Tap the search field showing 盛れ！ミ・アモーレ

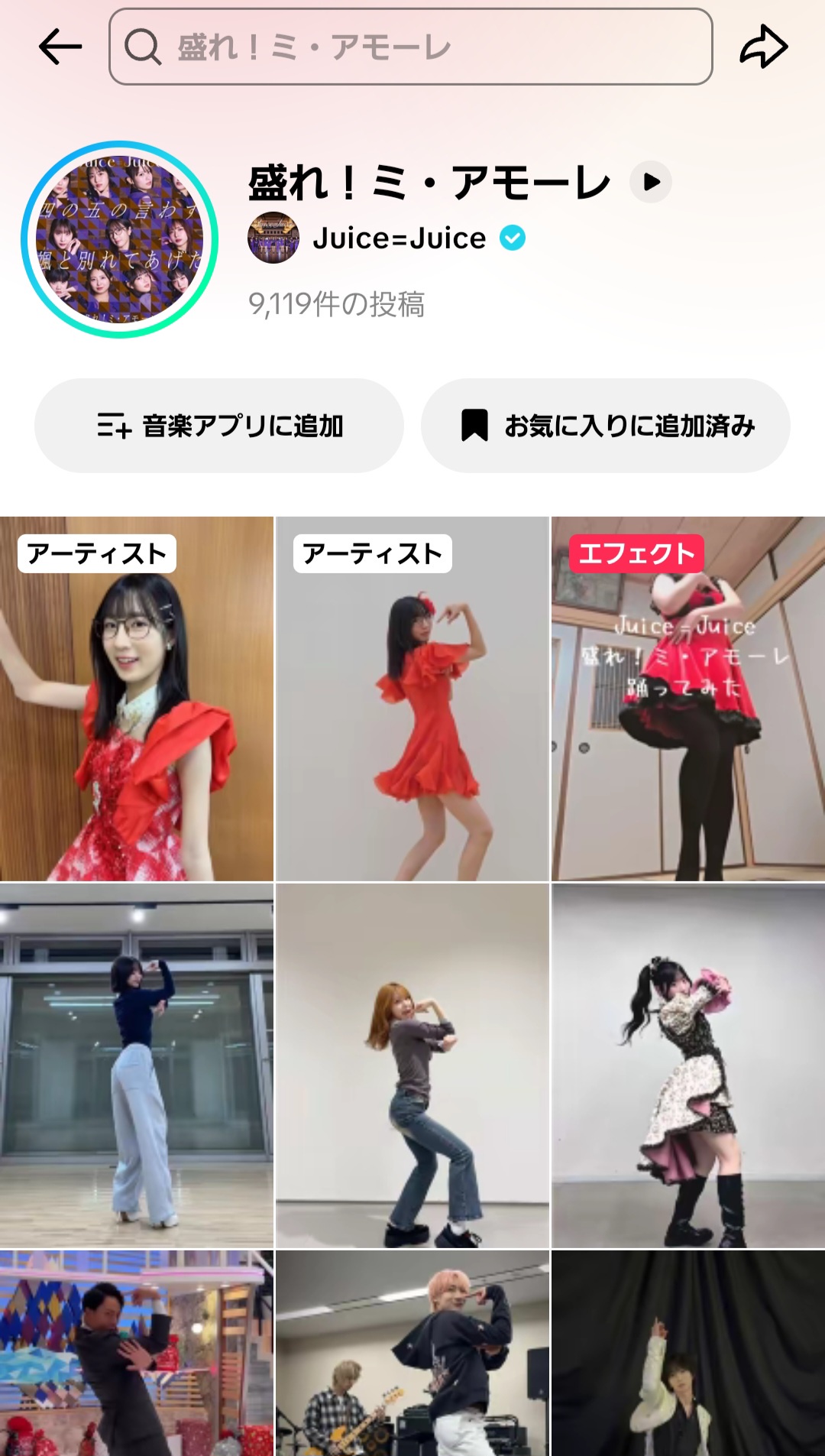(x=411, y=47)
